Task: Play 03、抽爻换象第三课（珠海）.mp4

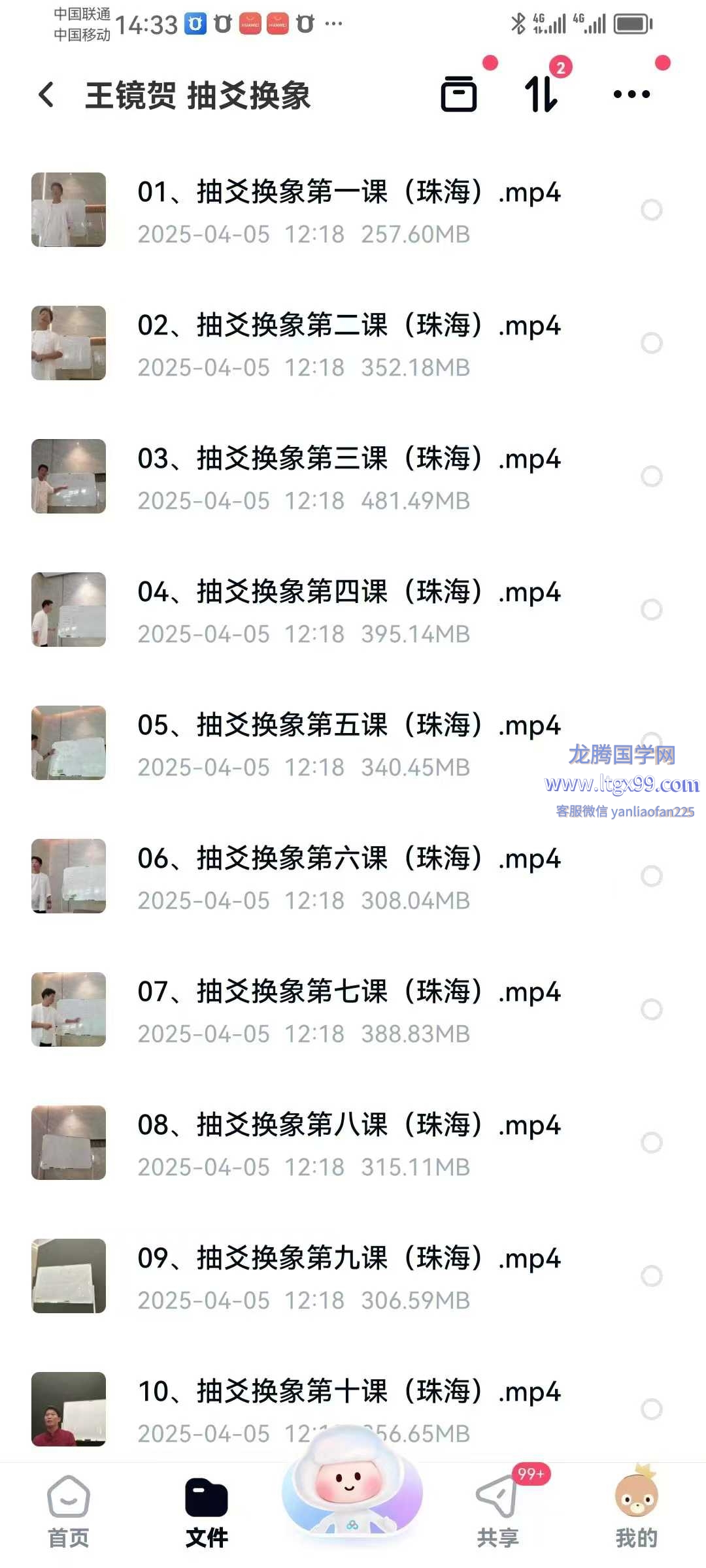Action: (x=348, y=459)
